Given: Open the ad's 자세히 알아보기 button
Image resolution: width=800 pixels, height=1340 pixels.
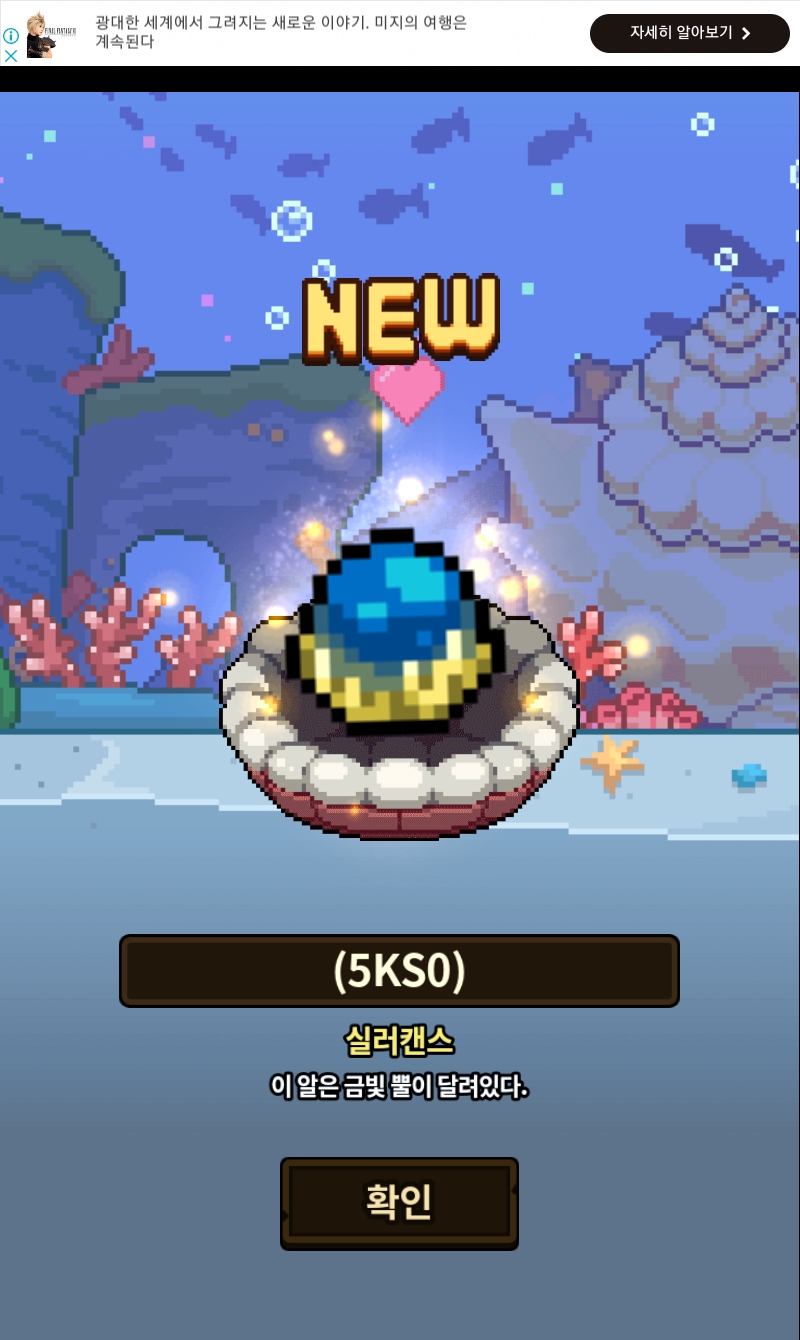Looking at the screenshot, I should (689, 33).
